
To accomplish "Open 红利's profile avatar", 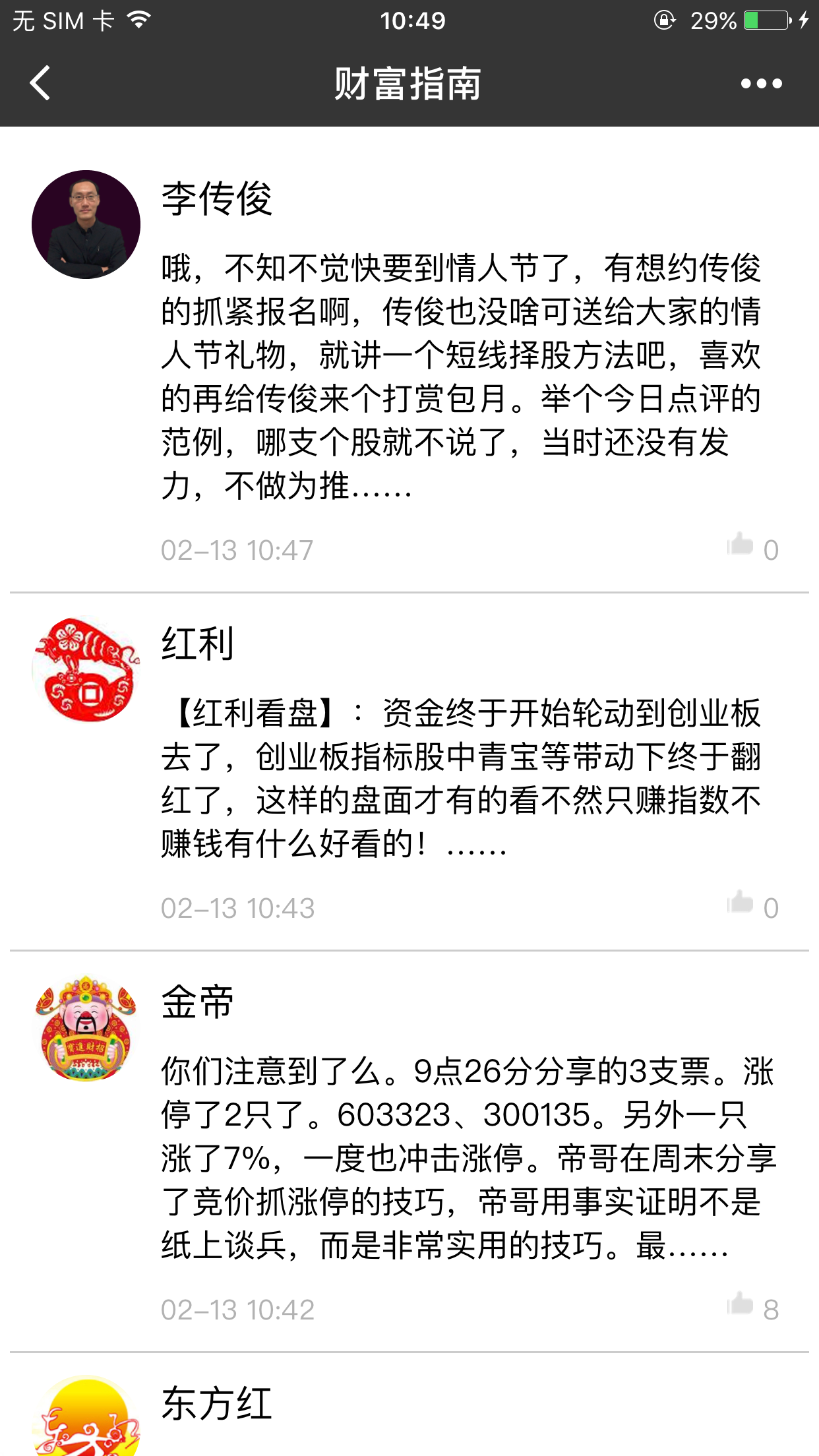I will (x=86, y=669).
